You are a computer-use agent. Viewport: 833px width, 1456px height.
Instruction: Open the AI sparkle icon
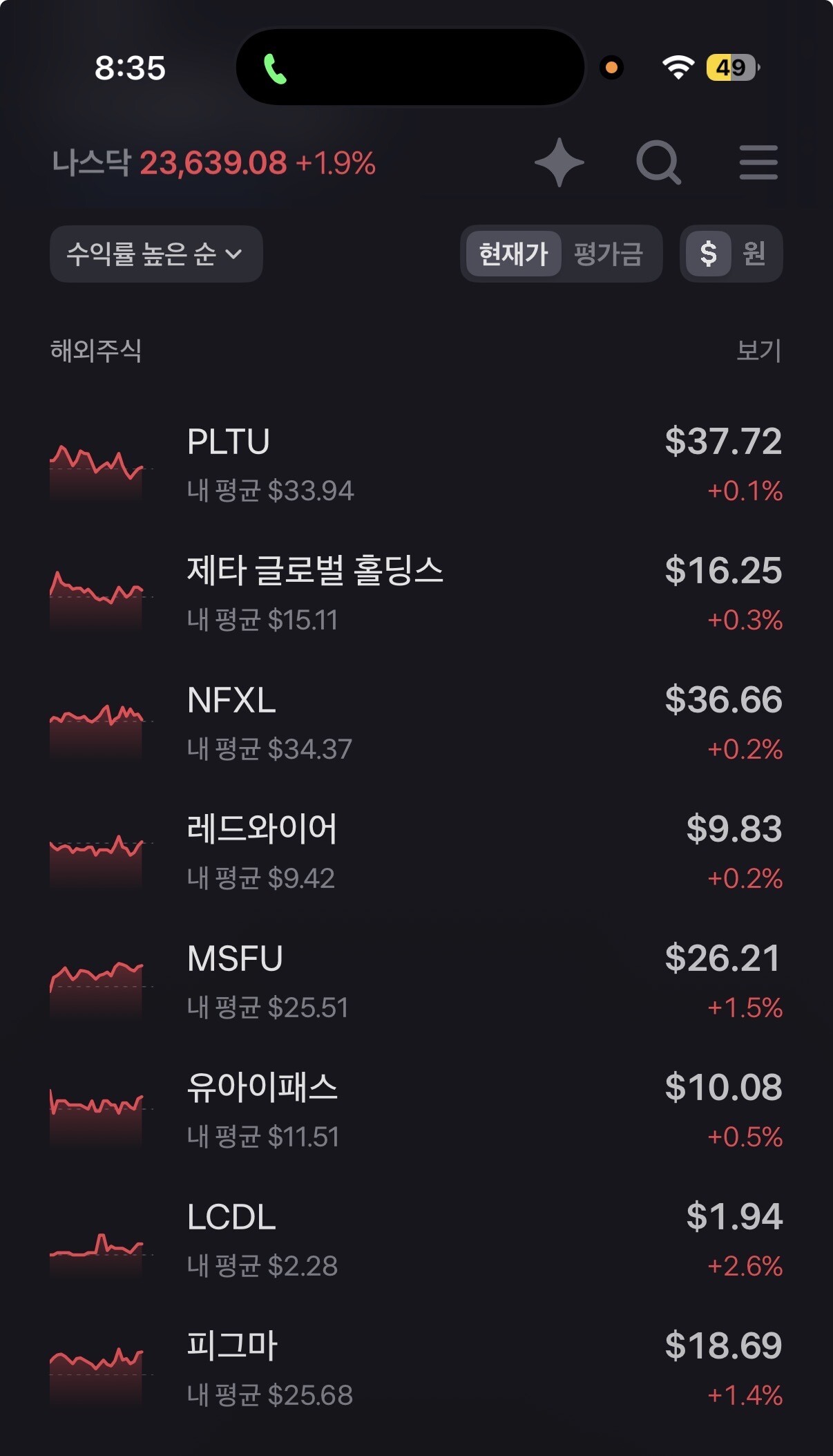click(x=559, y=163)
